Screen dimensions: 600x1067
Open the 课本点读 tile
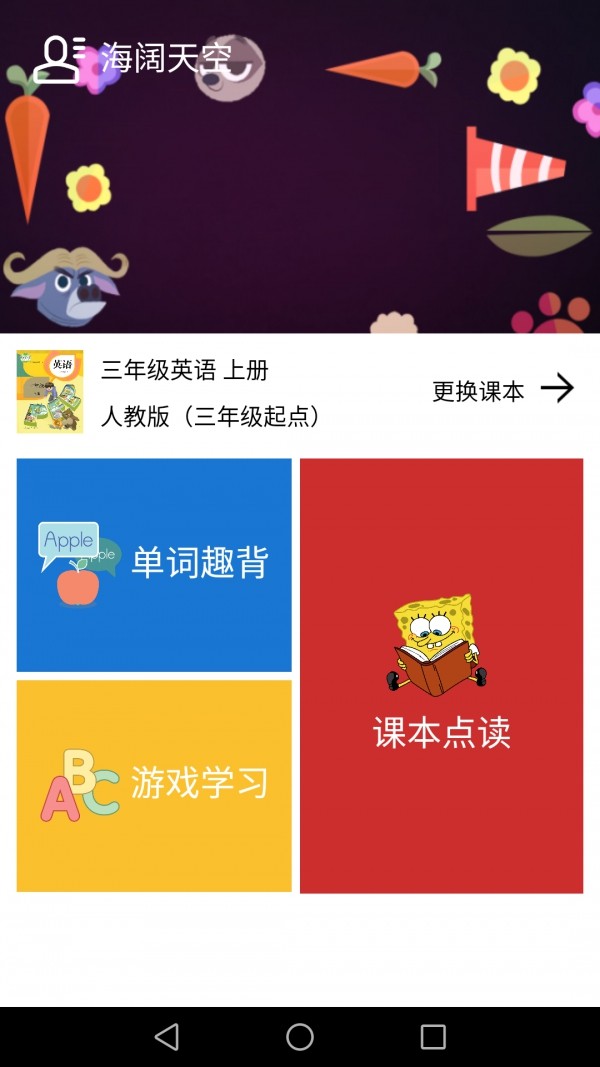(x=441, y=676)
